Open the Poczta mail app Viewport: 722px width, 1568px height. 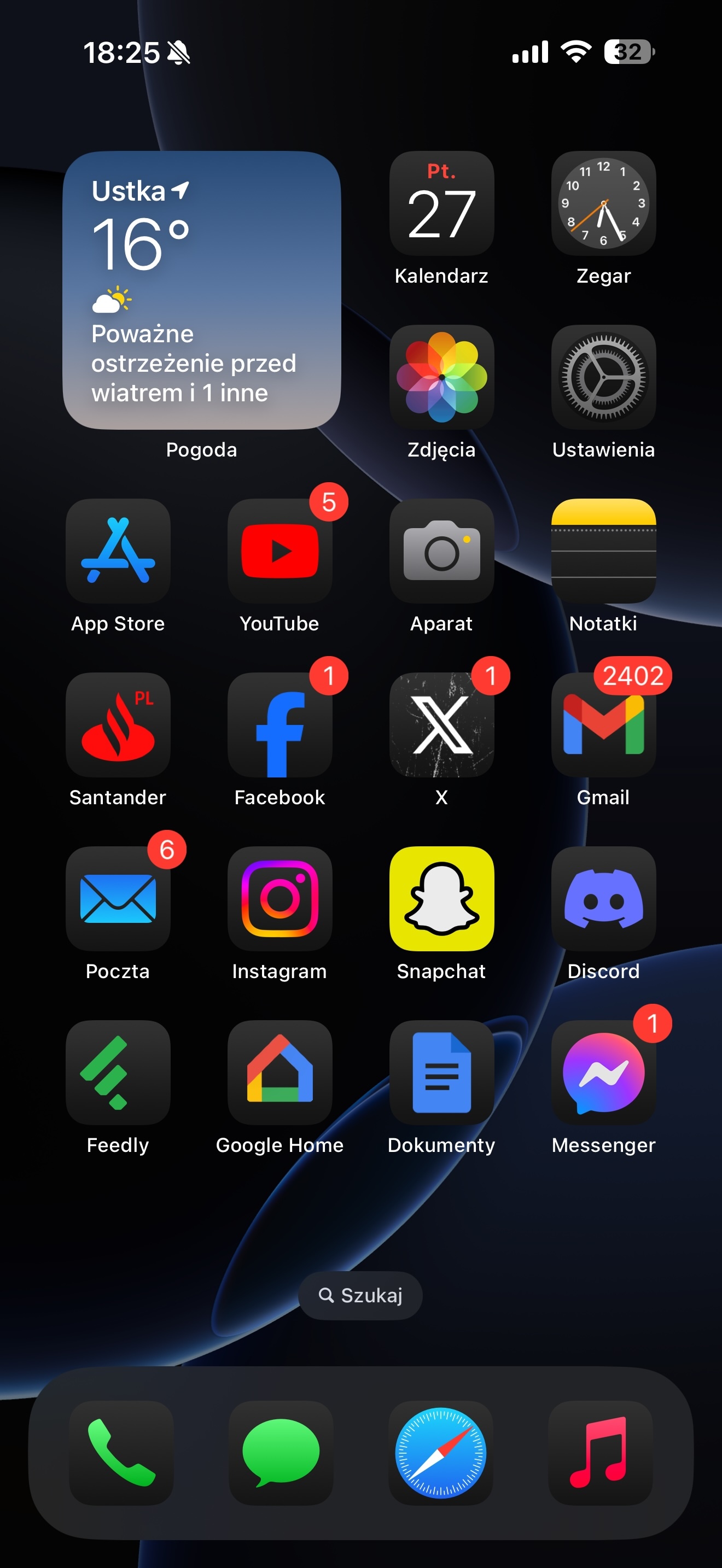tap(118, 898)
